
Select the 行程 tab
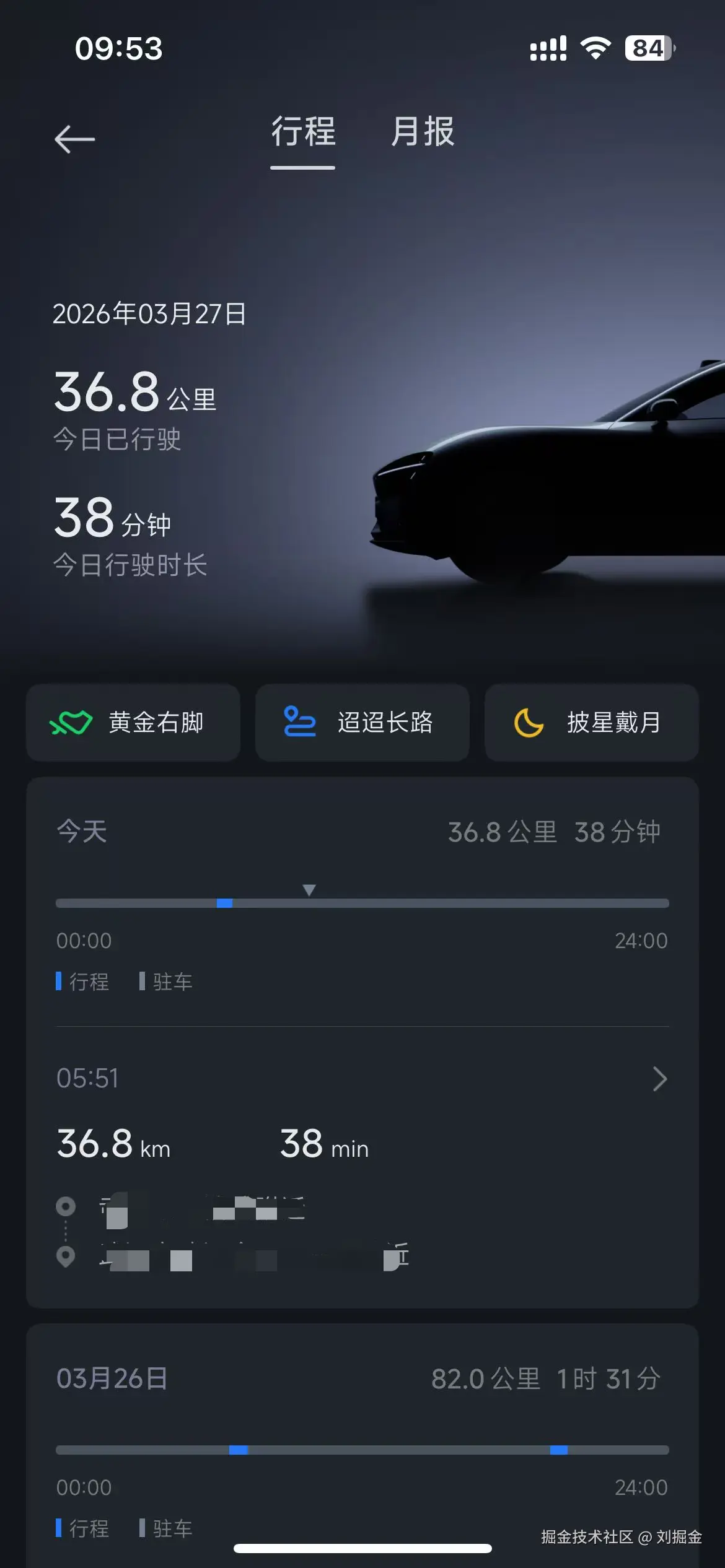[x=303, y=134]
